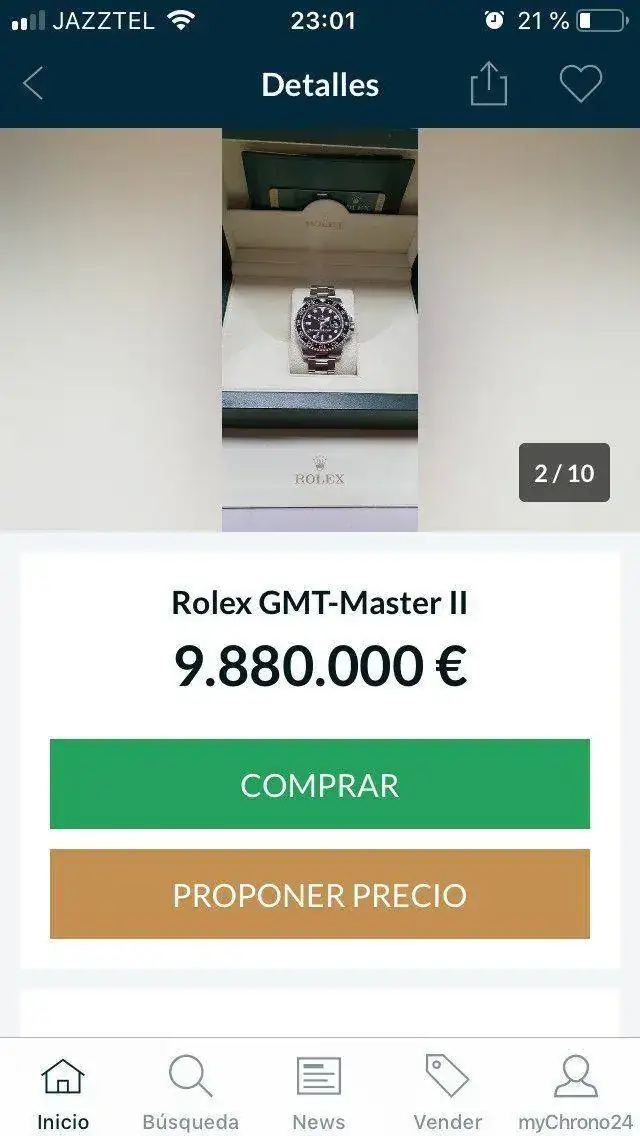Share this Rolex listing

[488, 84]
